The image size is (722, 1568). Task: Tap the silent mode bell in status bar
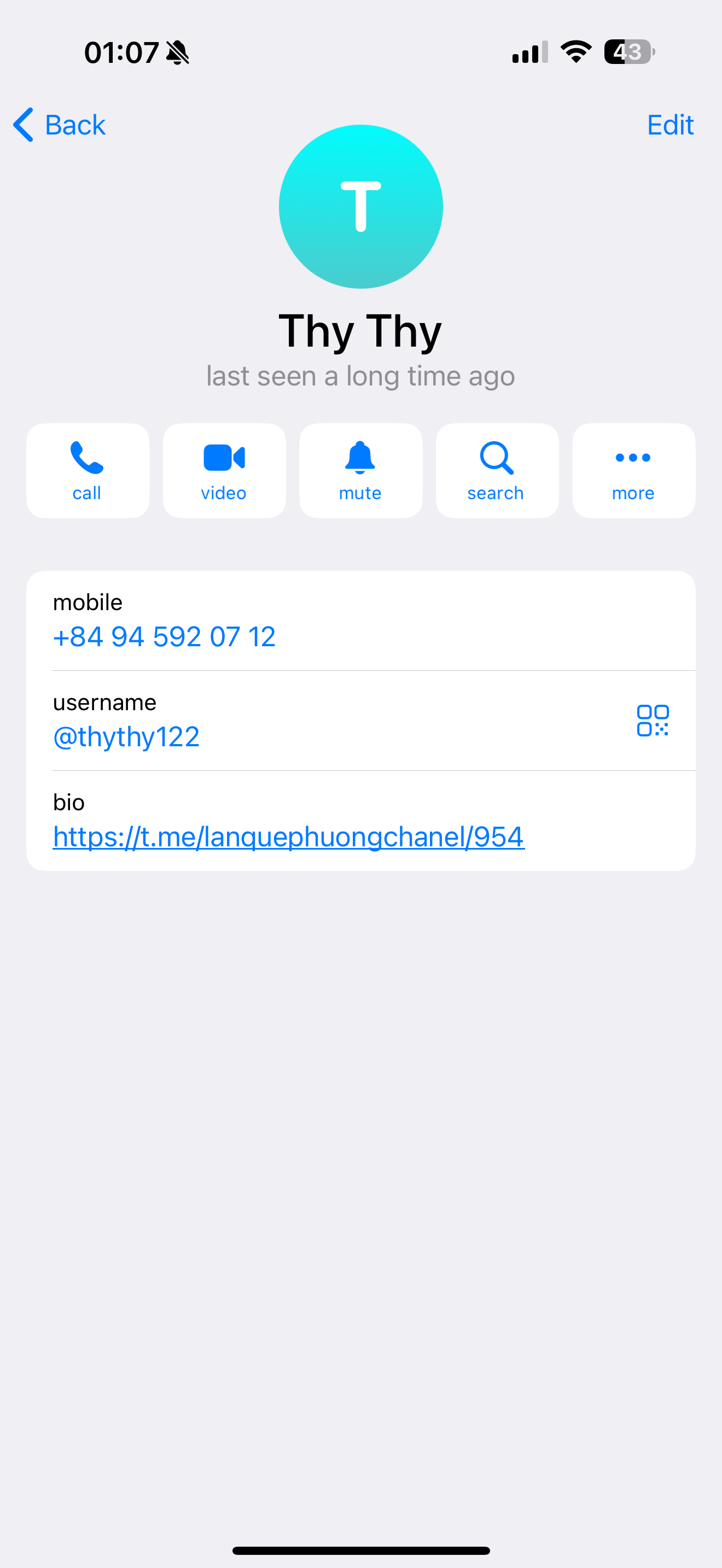tap(177, 53)
